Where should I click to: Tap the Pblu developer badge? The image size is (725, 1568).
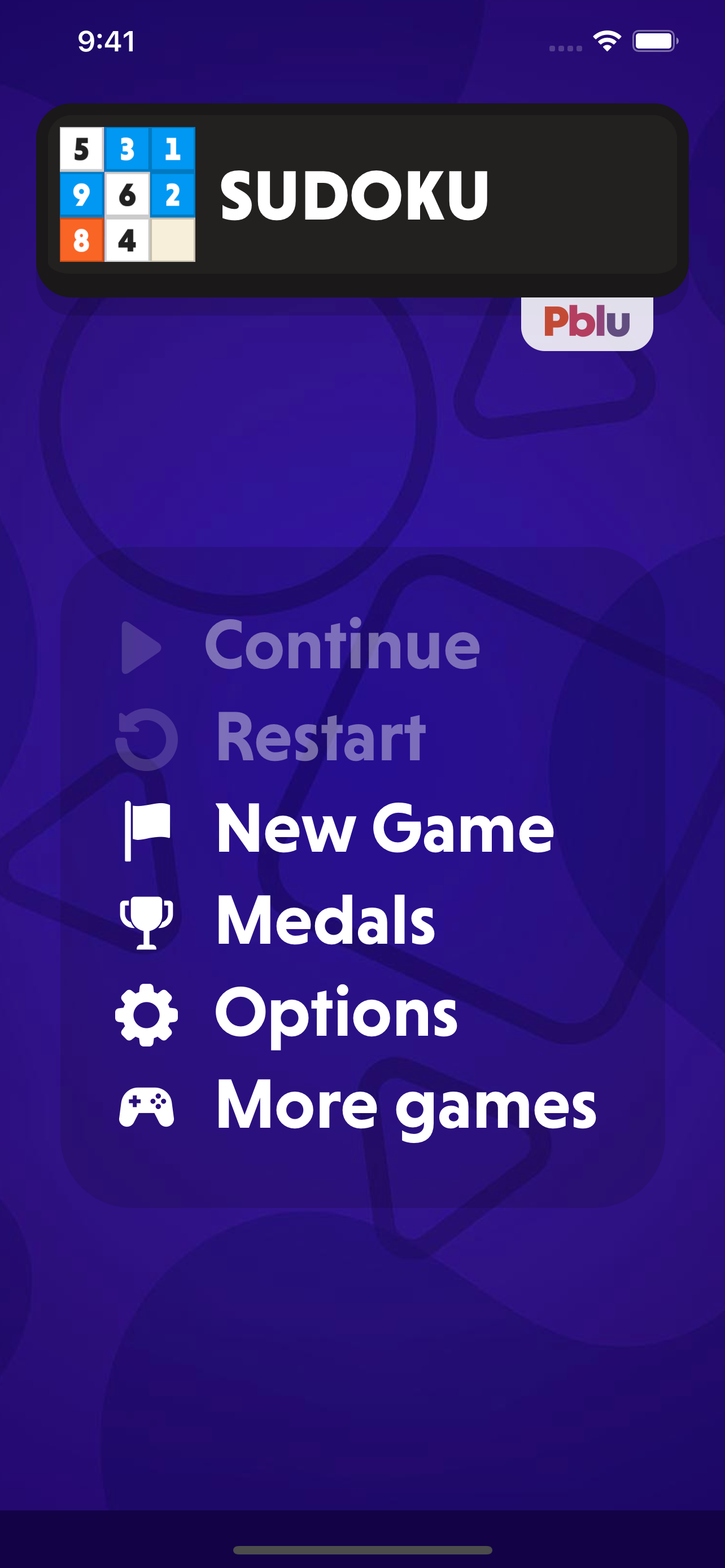[587, 322]
